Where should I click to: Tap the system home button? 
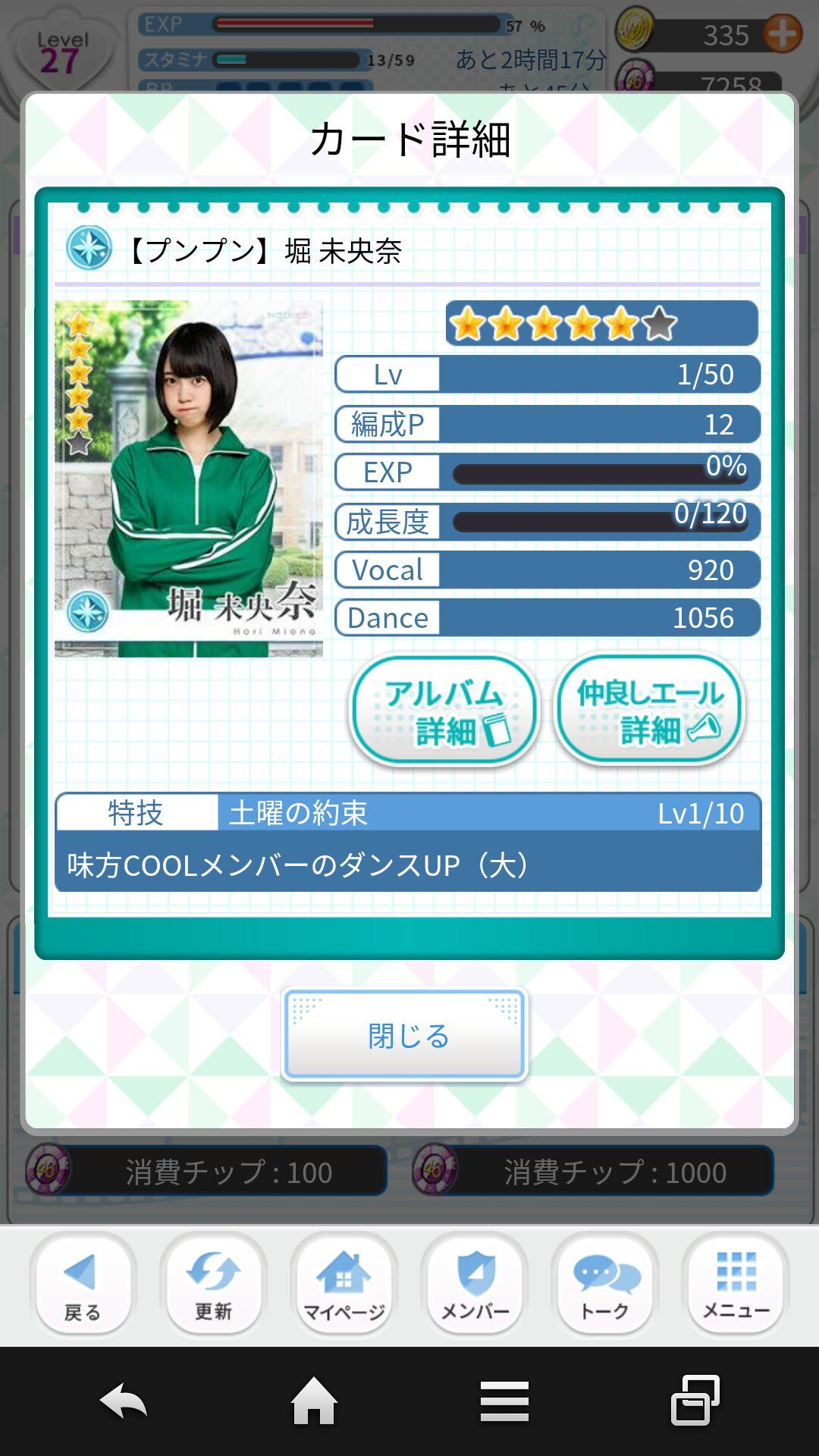coord(314,1401)
